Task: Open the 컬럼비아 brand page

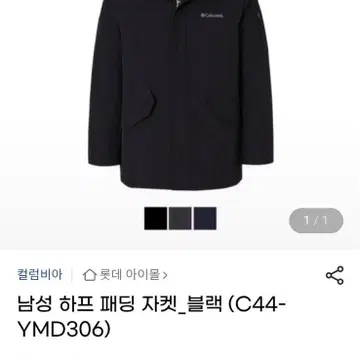Action: (x=40, y=275)
